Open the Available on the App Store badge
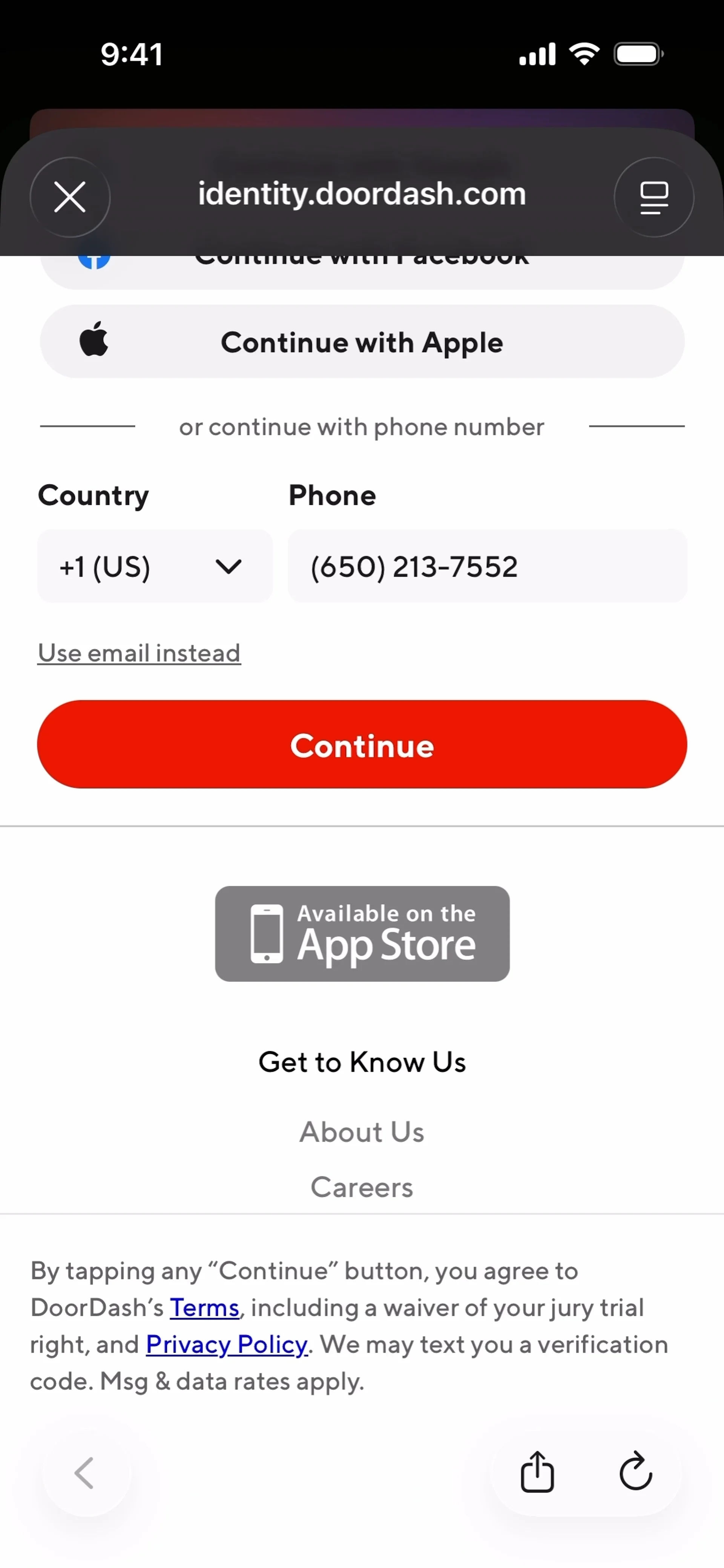 tap(362, 934)
